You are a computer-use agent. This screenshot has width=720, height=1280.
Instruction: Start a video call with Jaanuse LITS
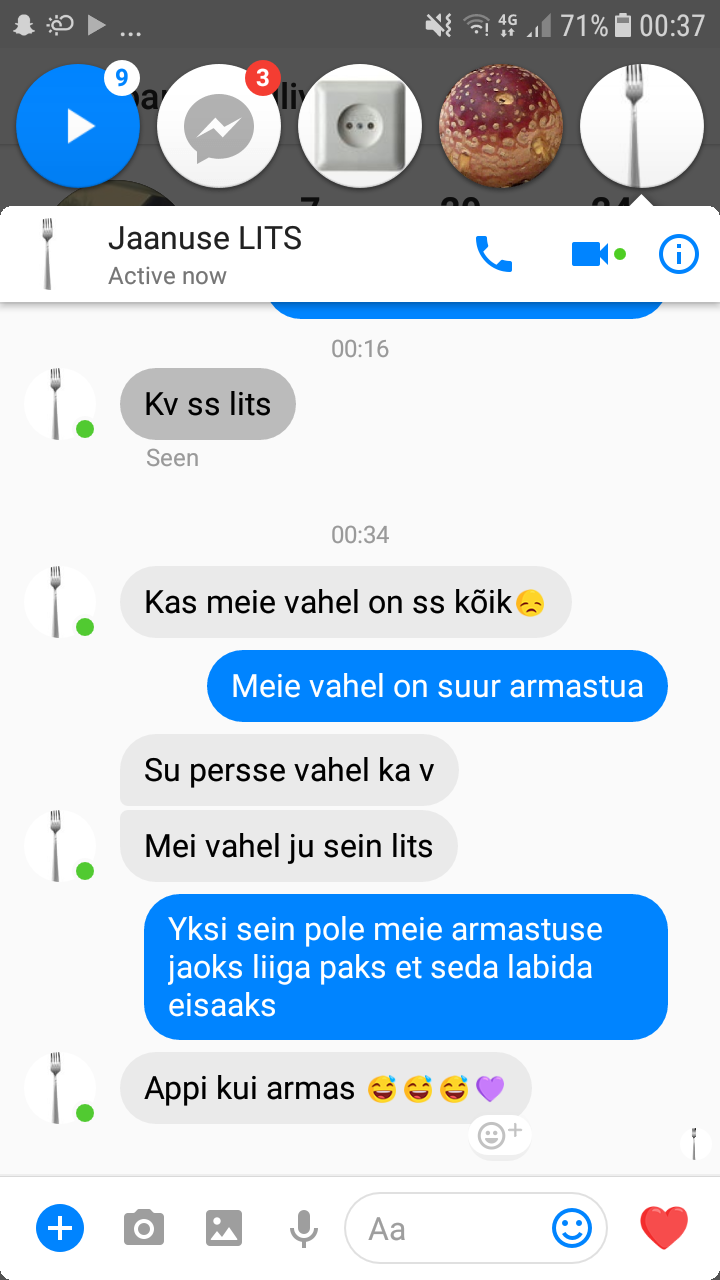(x=591, y=254)
